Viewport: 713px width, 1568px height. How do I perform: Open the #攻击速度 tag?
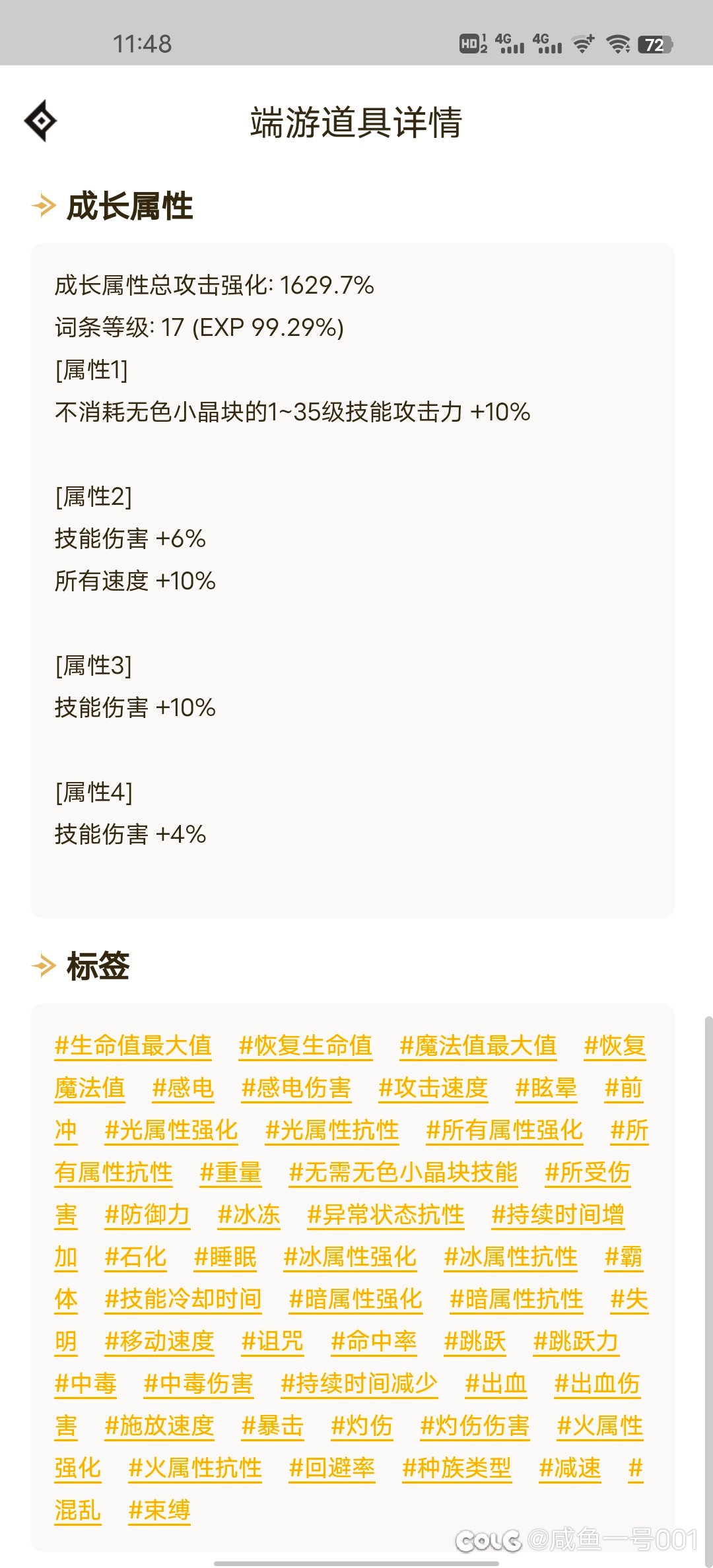[433, 1088]
